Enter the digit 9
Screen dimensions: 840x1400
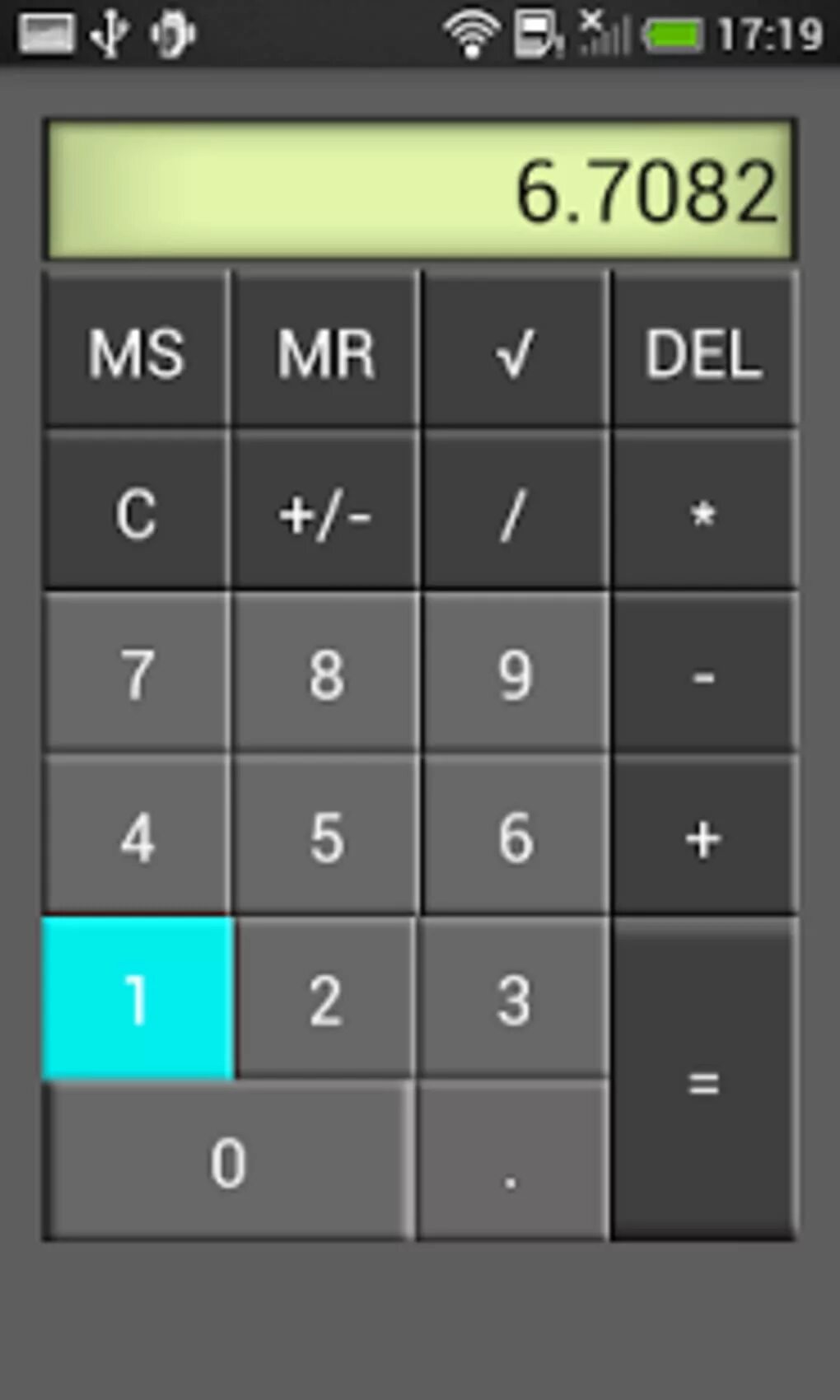tap(516, 672)
